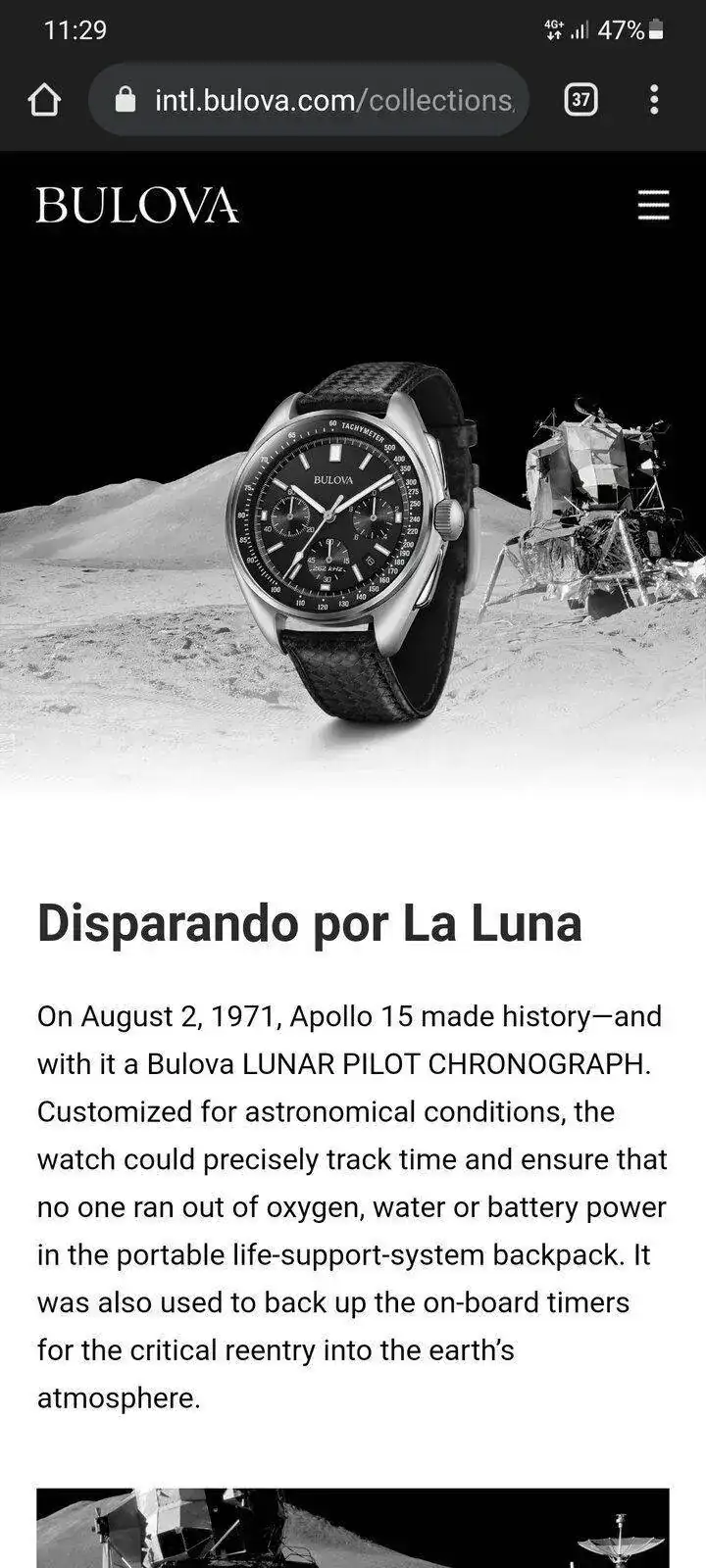706x1568 pixels.
Task: Tap the Bulova logo to go home
Action: point(137,206)
